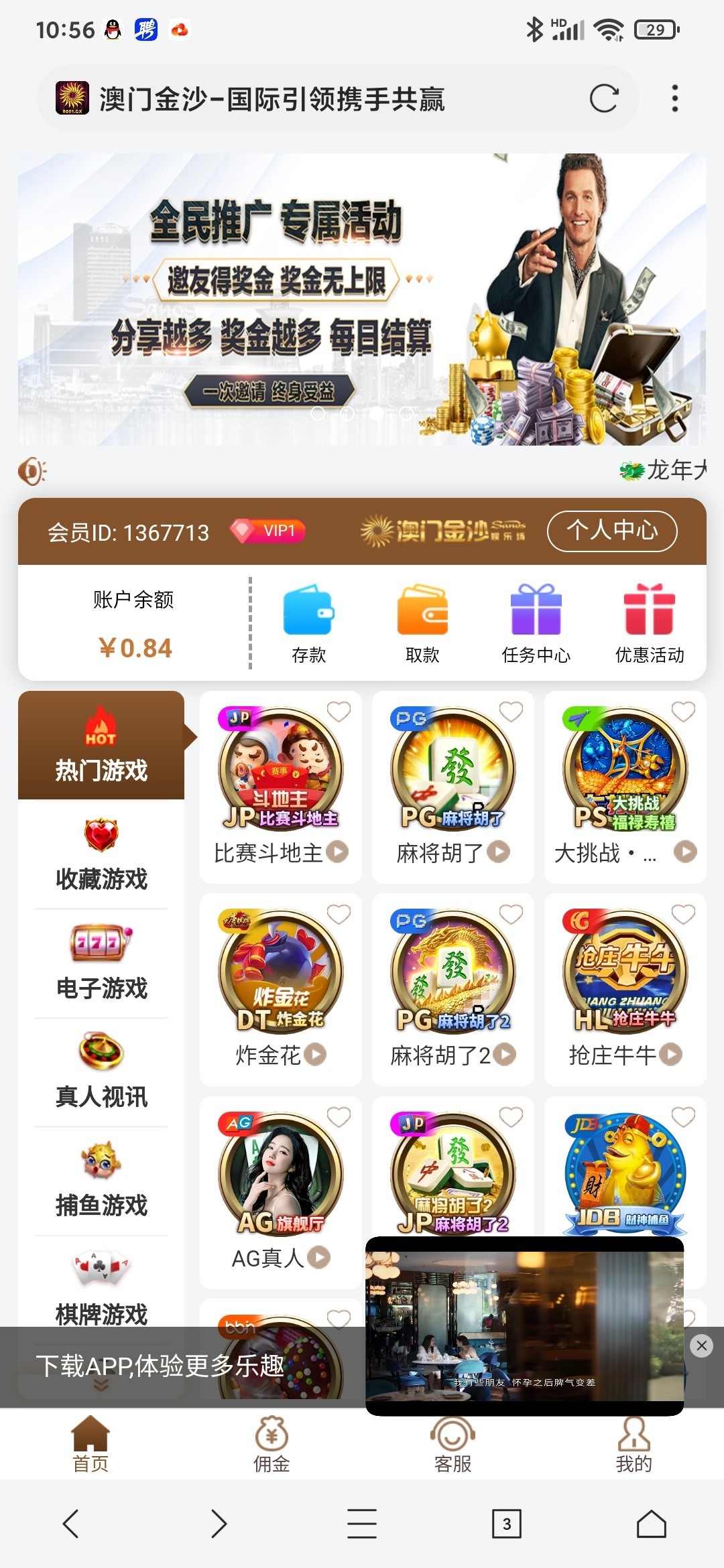Open the browser overflow menu

(x=674, y=99)
